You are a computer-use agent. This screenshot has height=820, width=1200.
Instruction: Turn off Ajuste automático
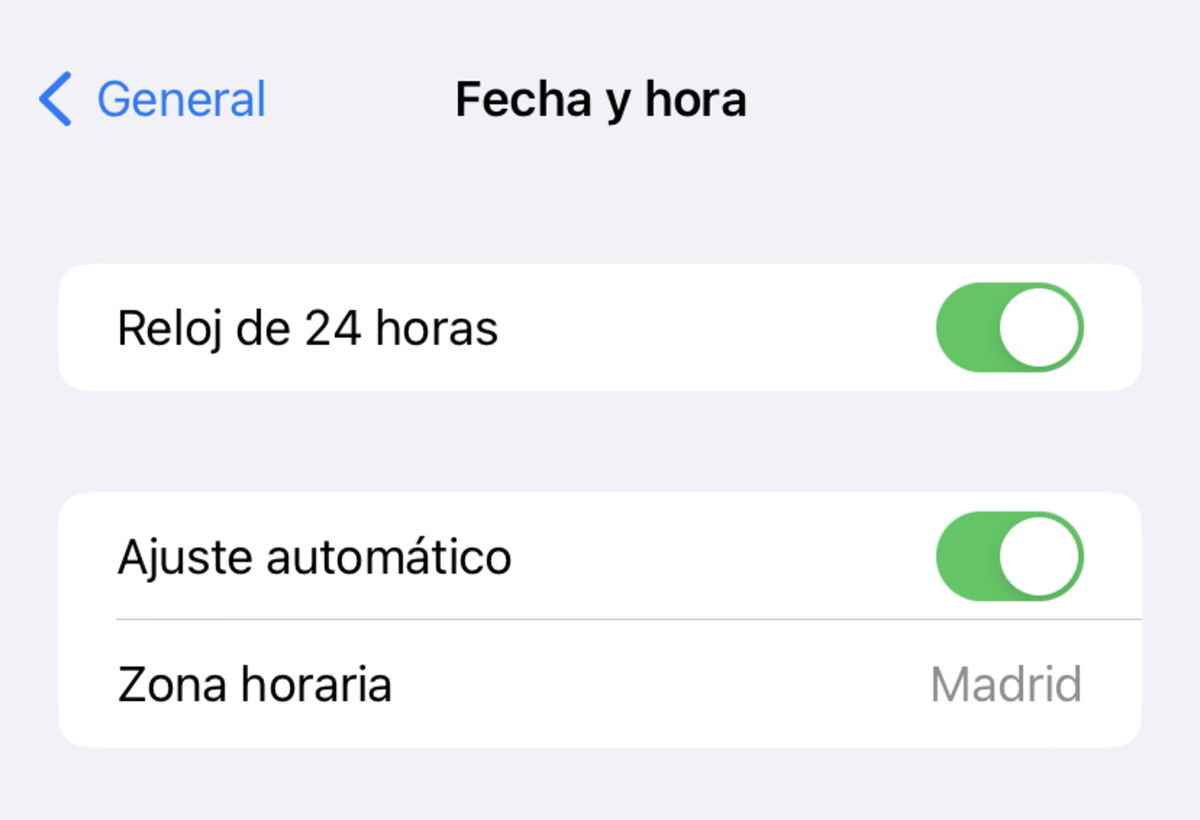(1009, 556)
